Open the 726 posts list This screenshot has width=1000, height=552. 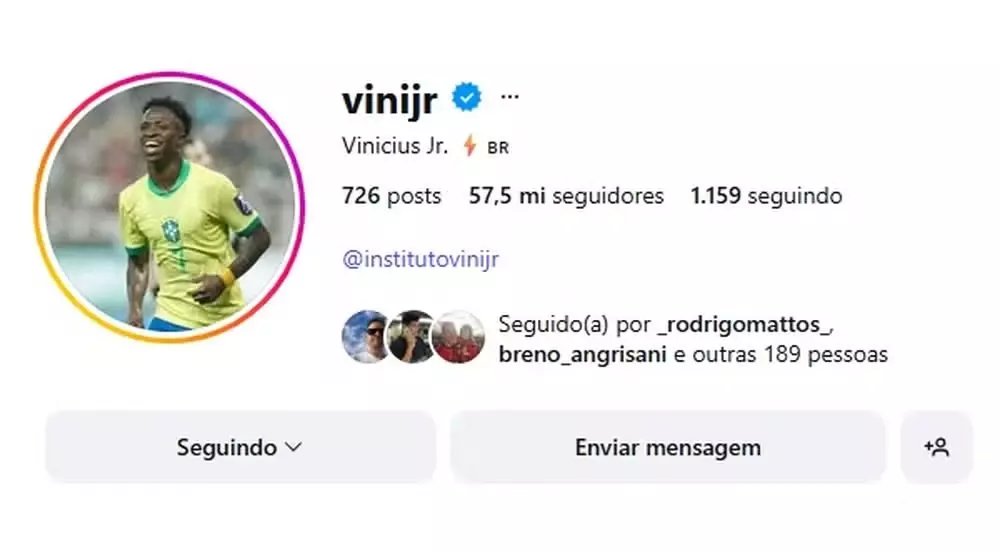tap(391, 196)
